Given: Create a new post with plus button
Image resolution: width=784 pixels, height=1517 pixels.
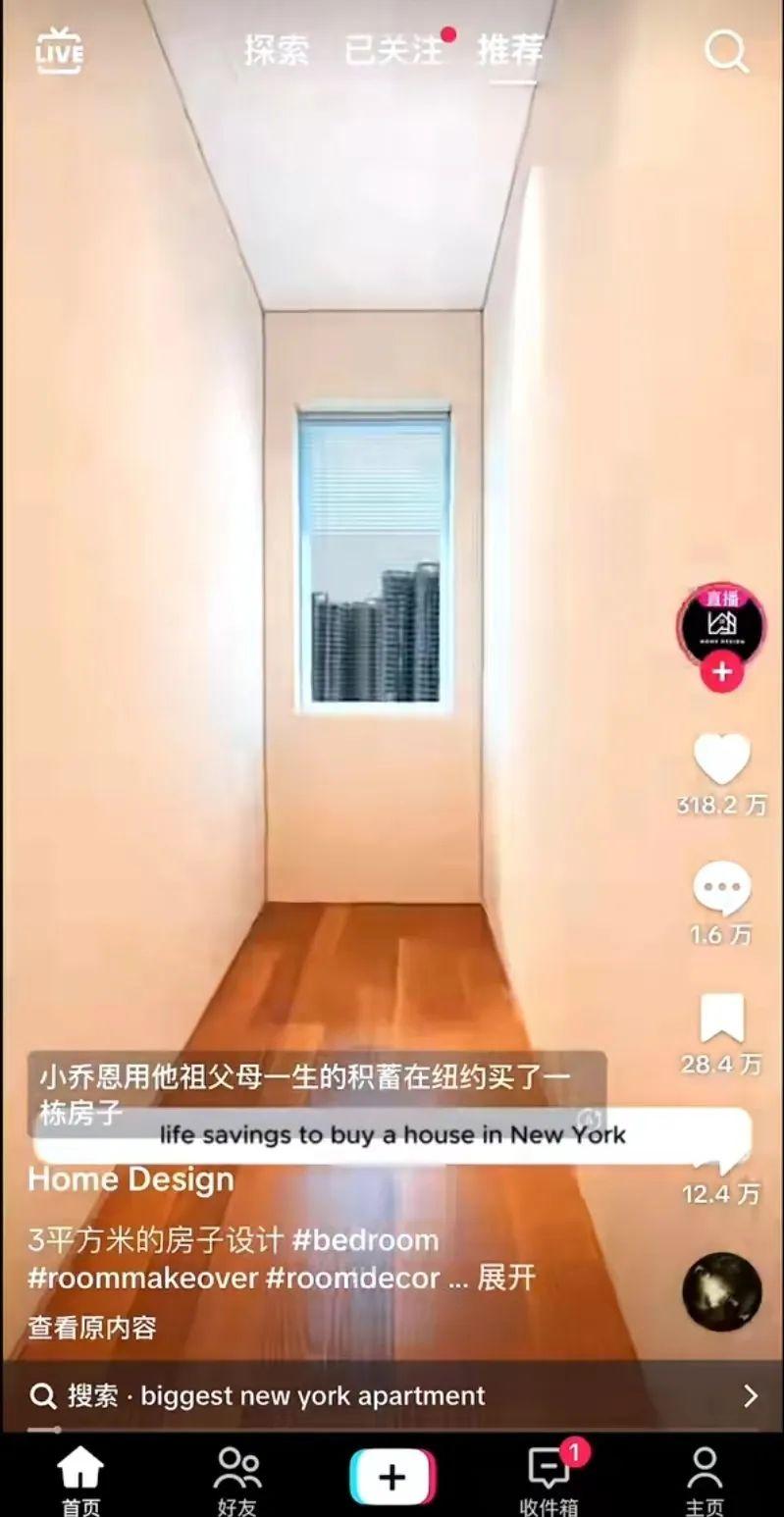Looking at the screenshot, I should (x=392, y=1477).
